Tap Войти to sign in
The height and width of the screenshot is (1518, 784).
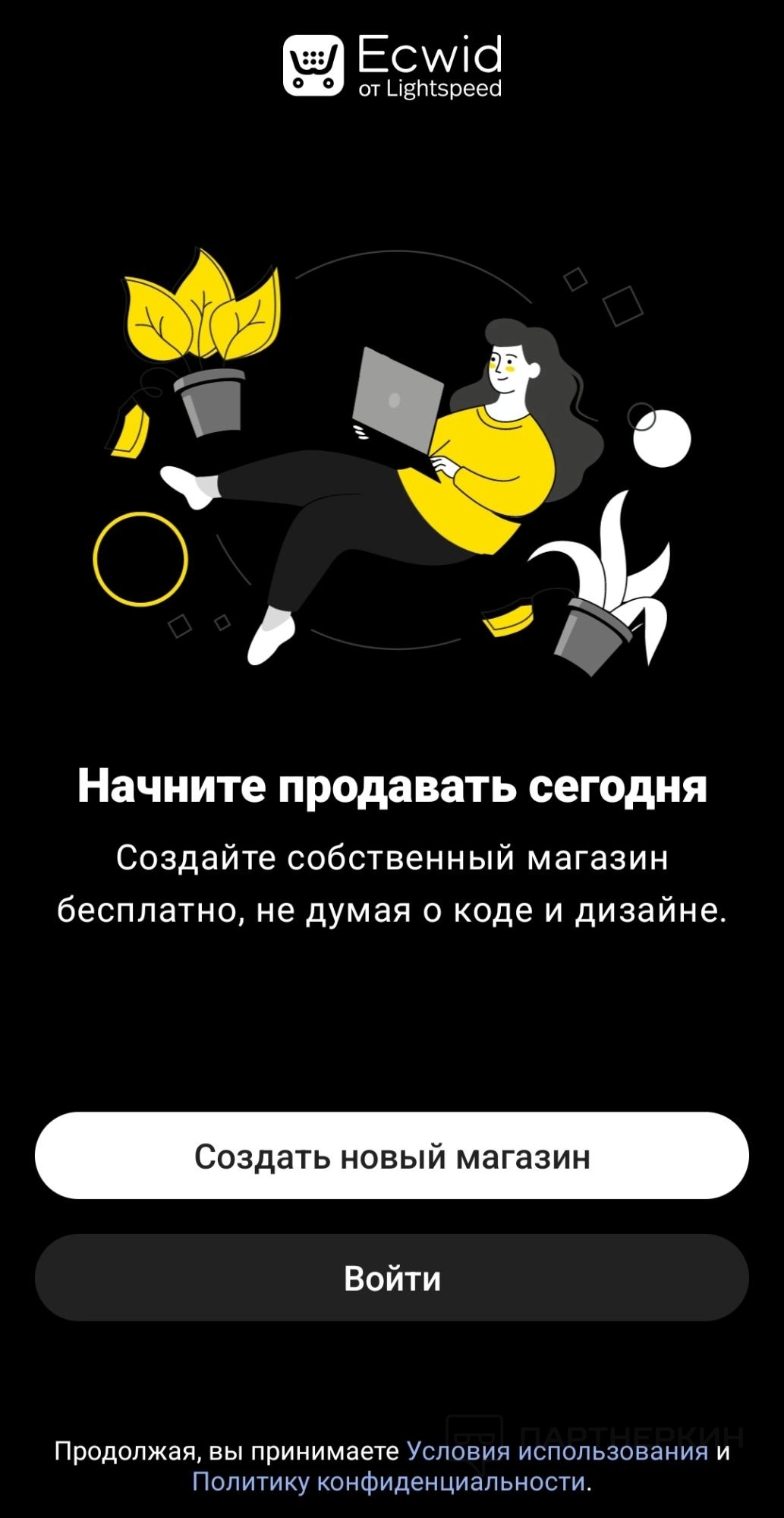tap(392, 1278)
